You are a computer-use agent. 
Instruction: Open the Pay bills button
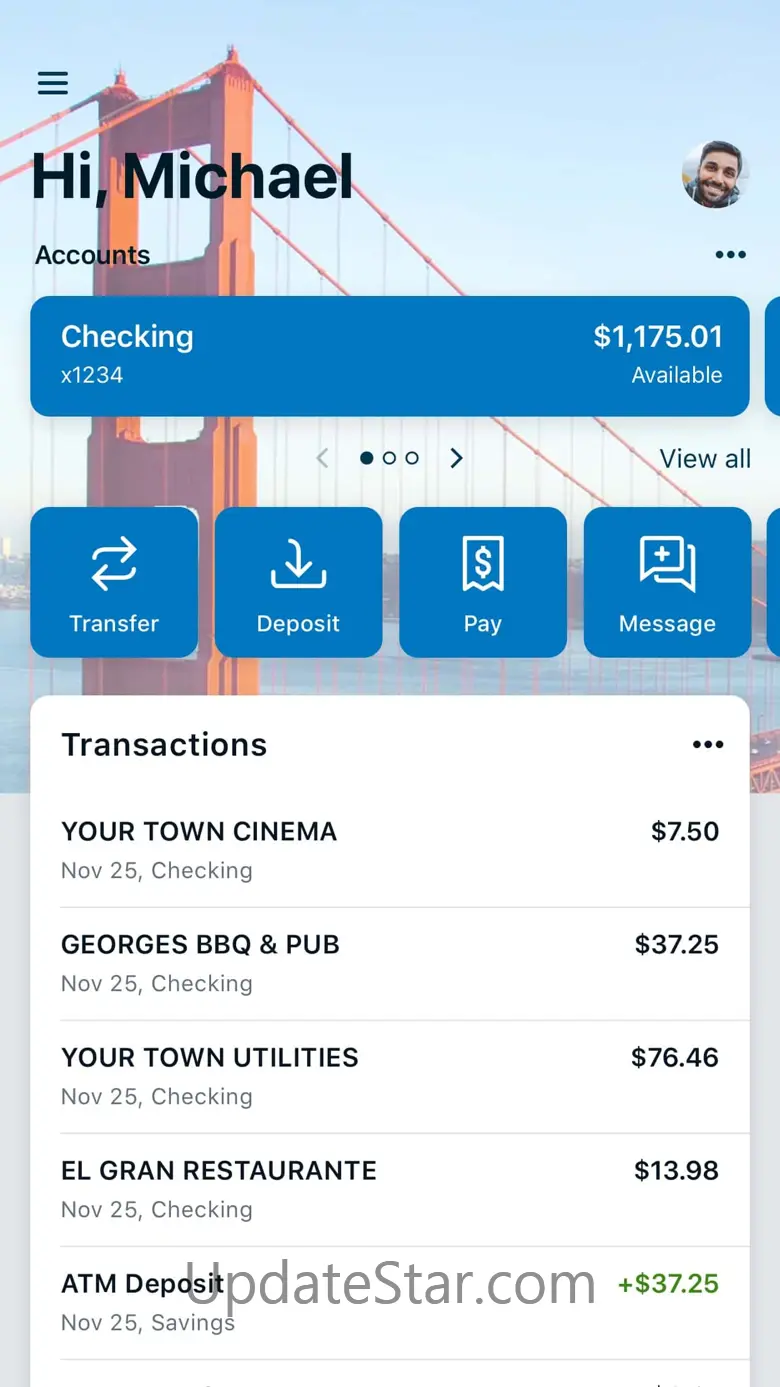[x=483, y=582]
